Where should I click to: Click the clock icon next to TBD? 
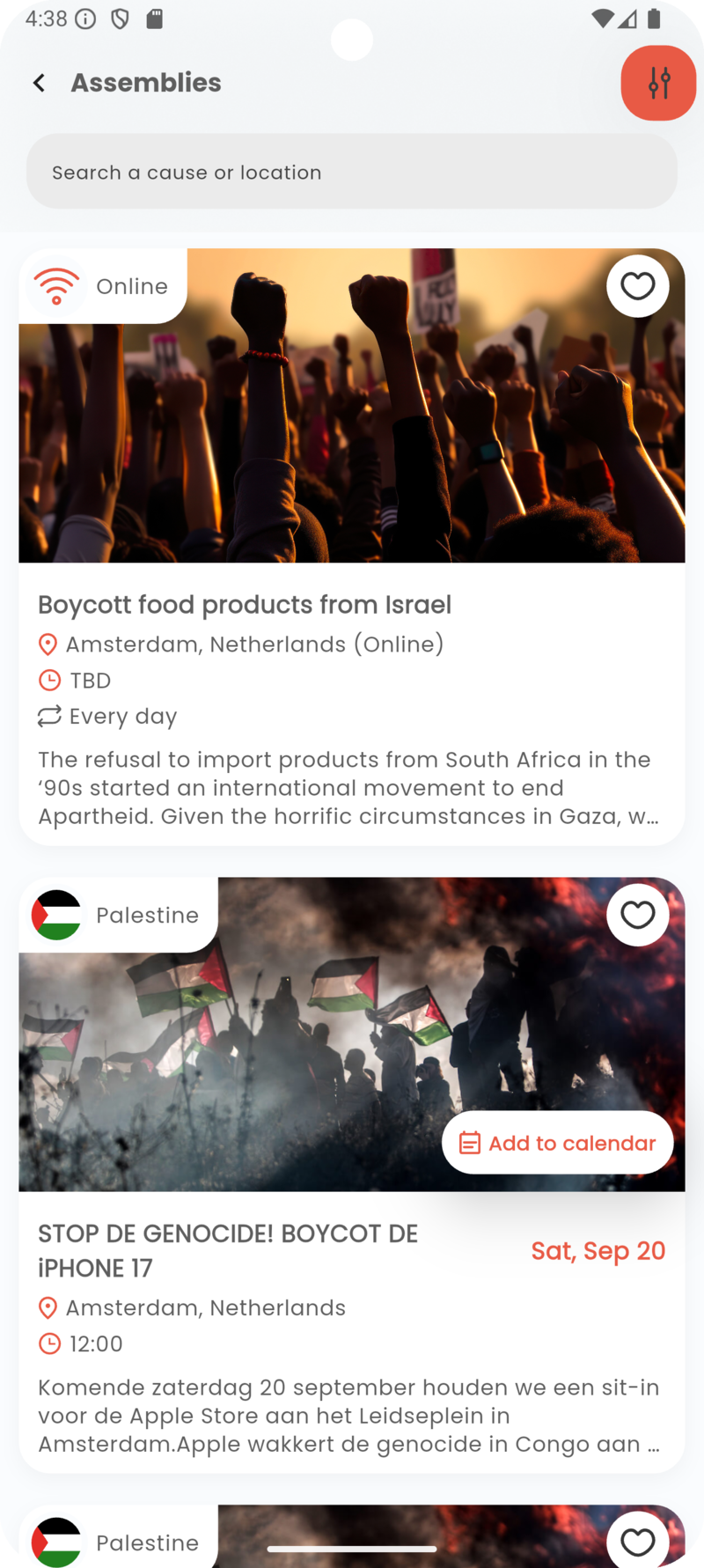tap(48, 680)
